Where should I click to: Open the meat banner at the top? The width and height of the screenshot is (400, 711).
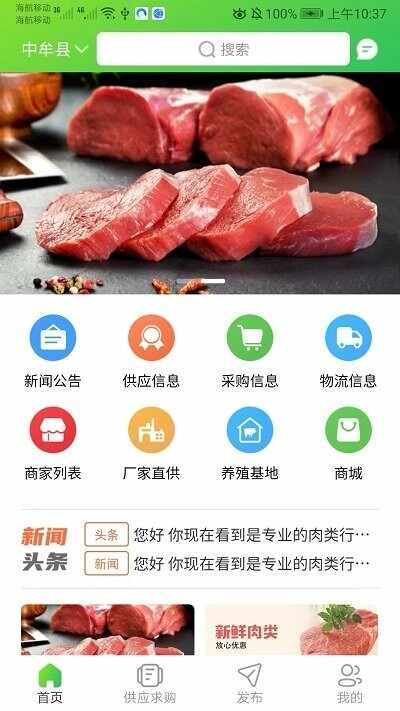click(200, 183)
